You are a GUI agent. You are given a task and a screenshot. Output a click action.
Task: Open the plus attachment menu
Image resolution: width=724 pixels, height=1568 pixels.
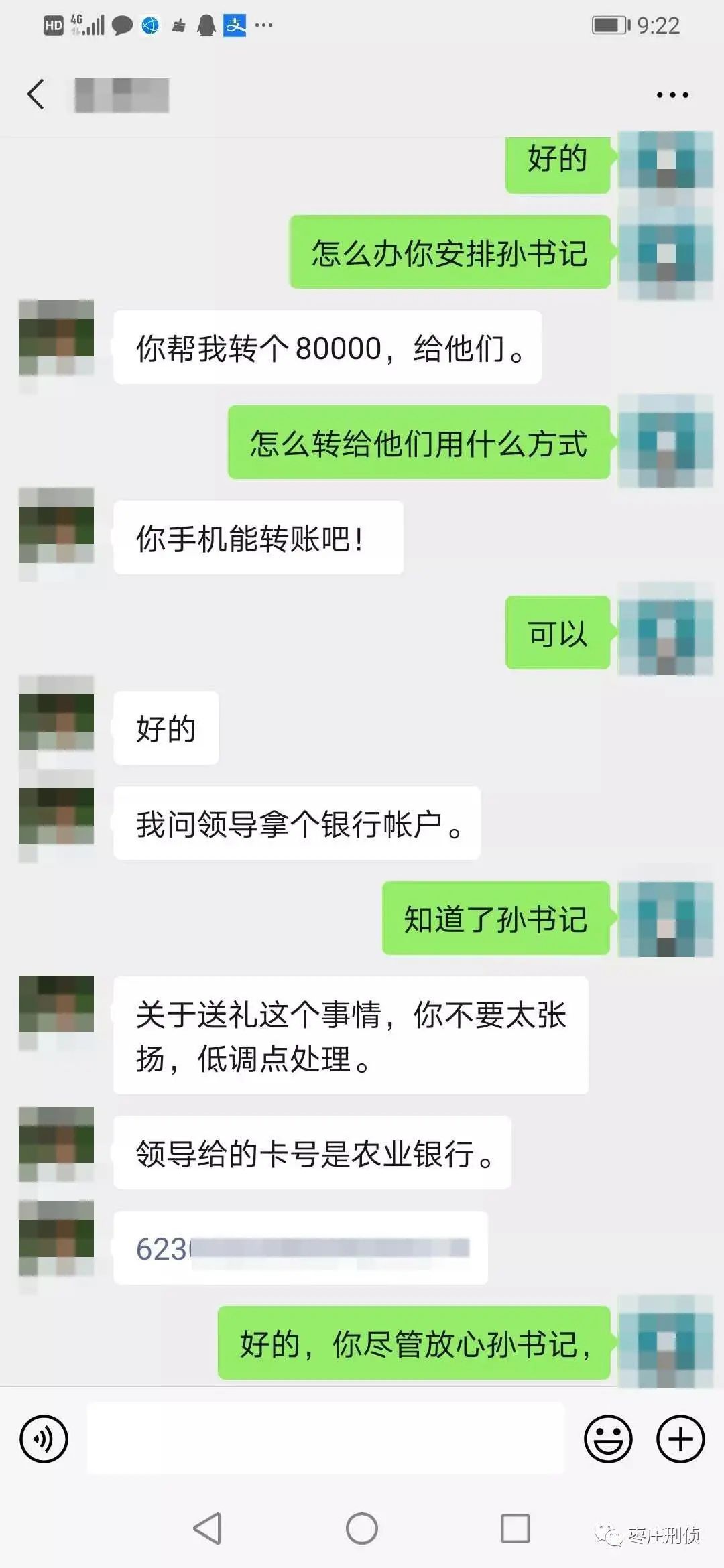pyautogui.click(x=680, y=1439)
